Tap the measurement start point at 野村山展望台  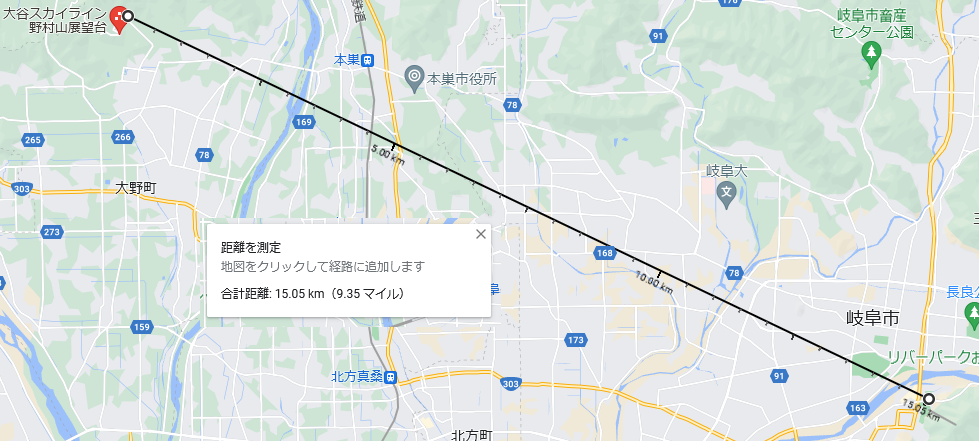point(127,16)
